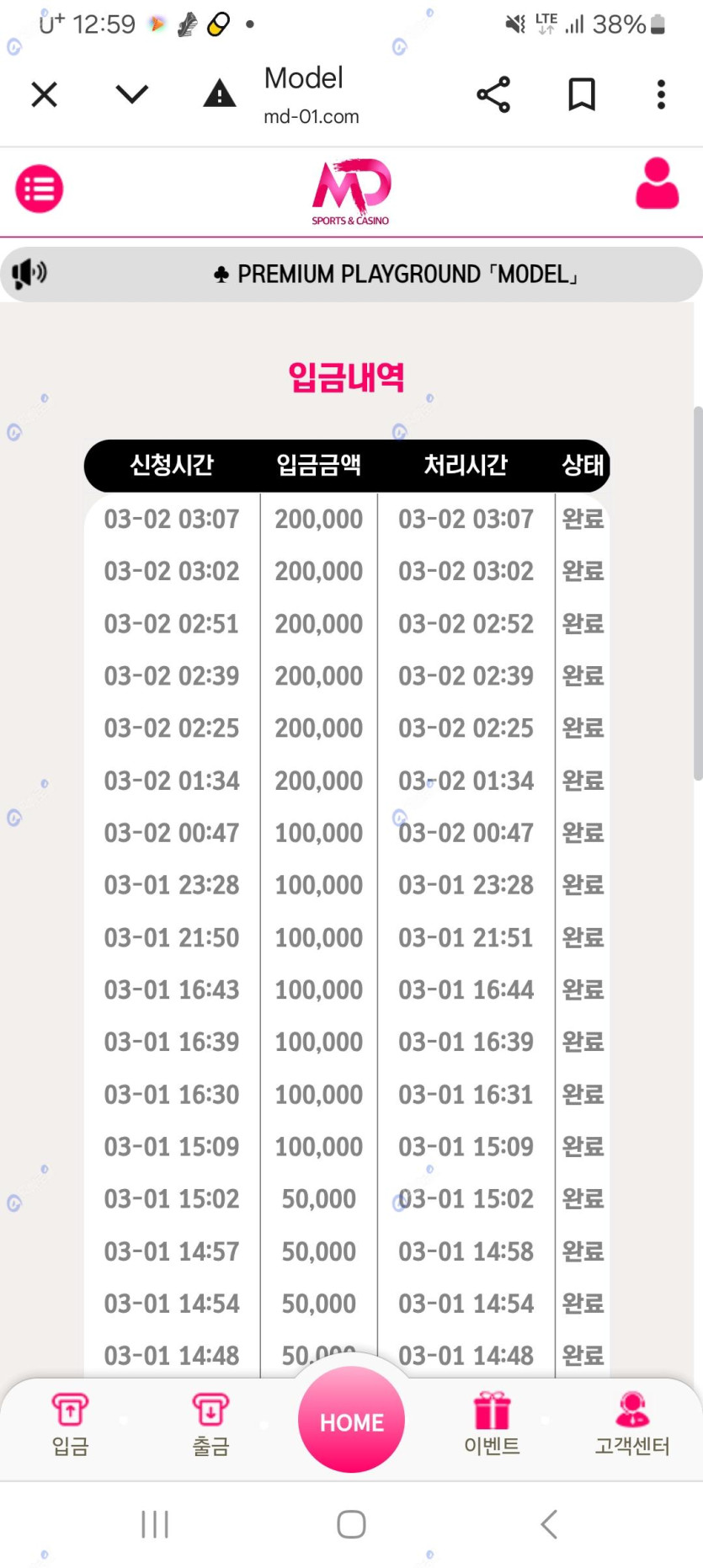
Task: Tap the system back button
Action: [x=549, y=1524]
